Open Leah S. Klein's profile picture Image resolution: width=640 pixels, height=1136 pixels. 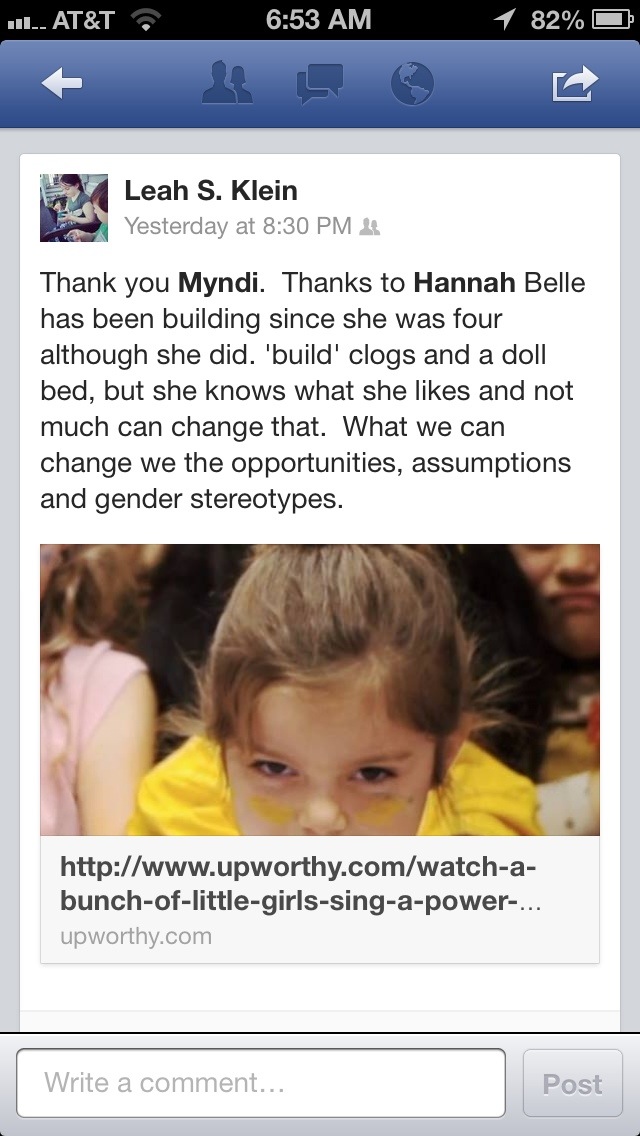click(73, 207)
